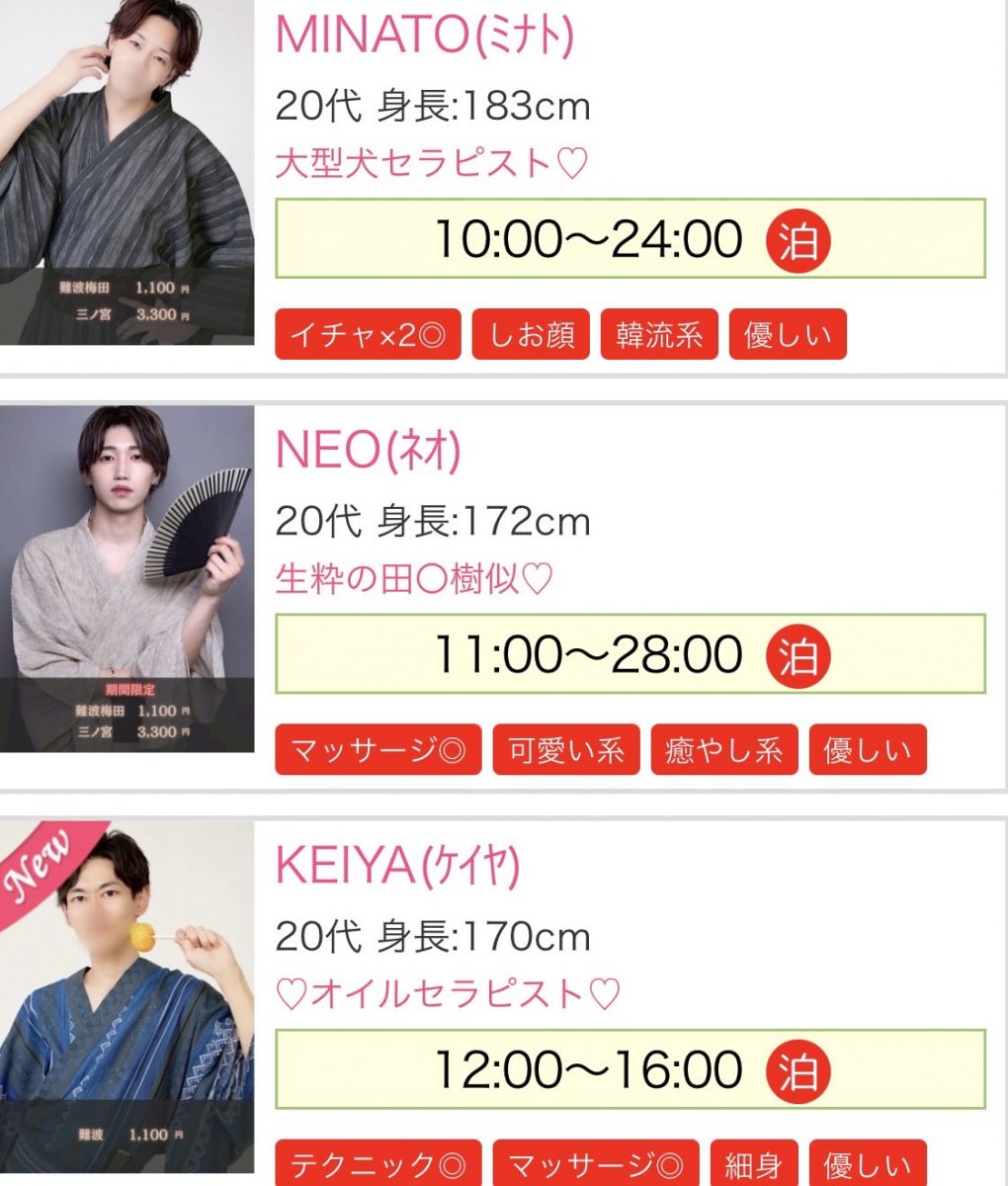This screenshot has height=1186, width=1008.
Task: Open the KEIYA(ケイヤ) name link
Action: [x=397, y=867]
